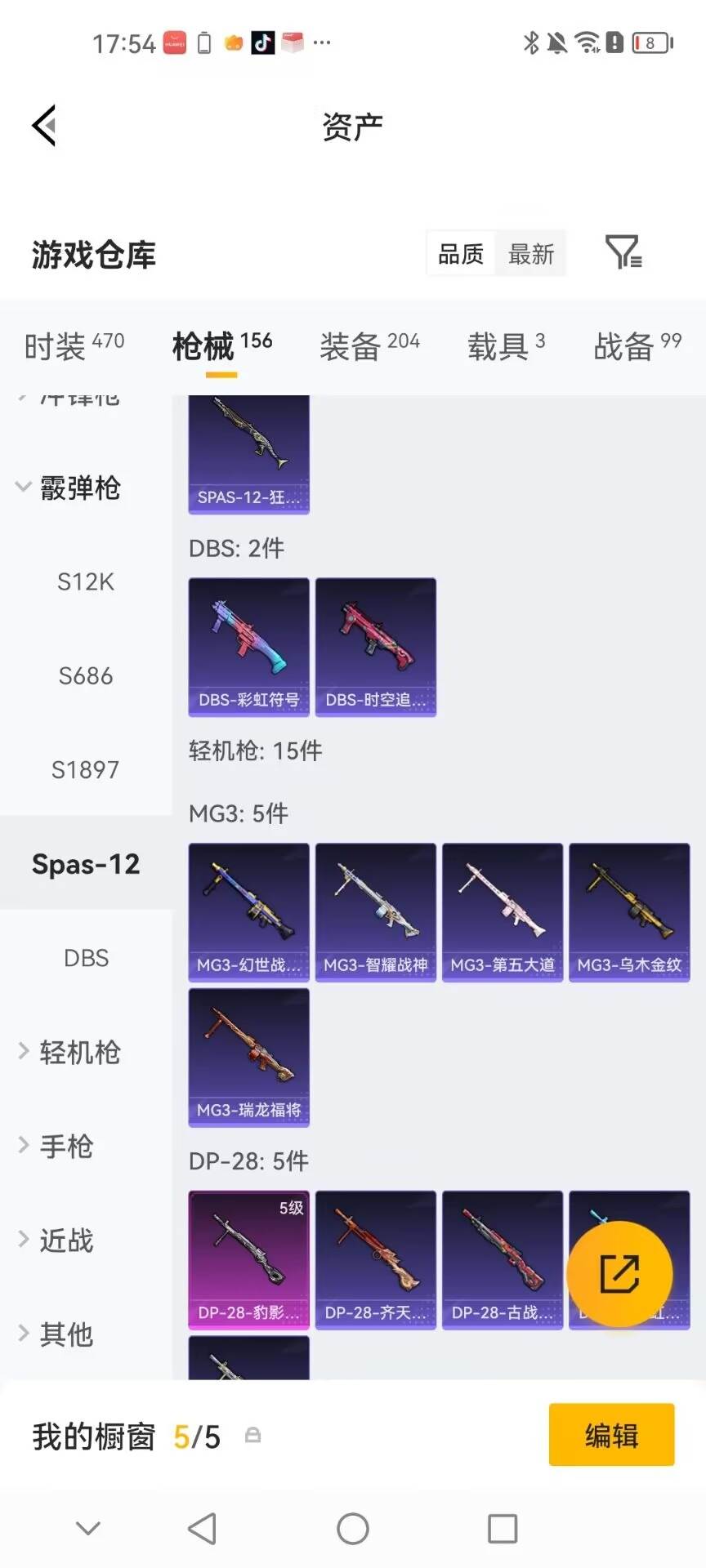Switch to the 战备 tab
The width and height of the screenshot is (706, 1568).
click(x=637, y=346)
